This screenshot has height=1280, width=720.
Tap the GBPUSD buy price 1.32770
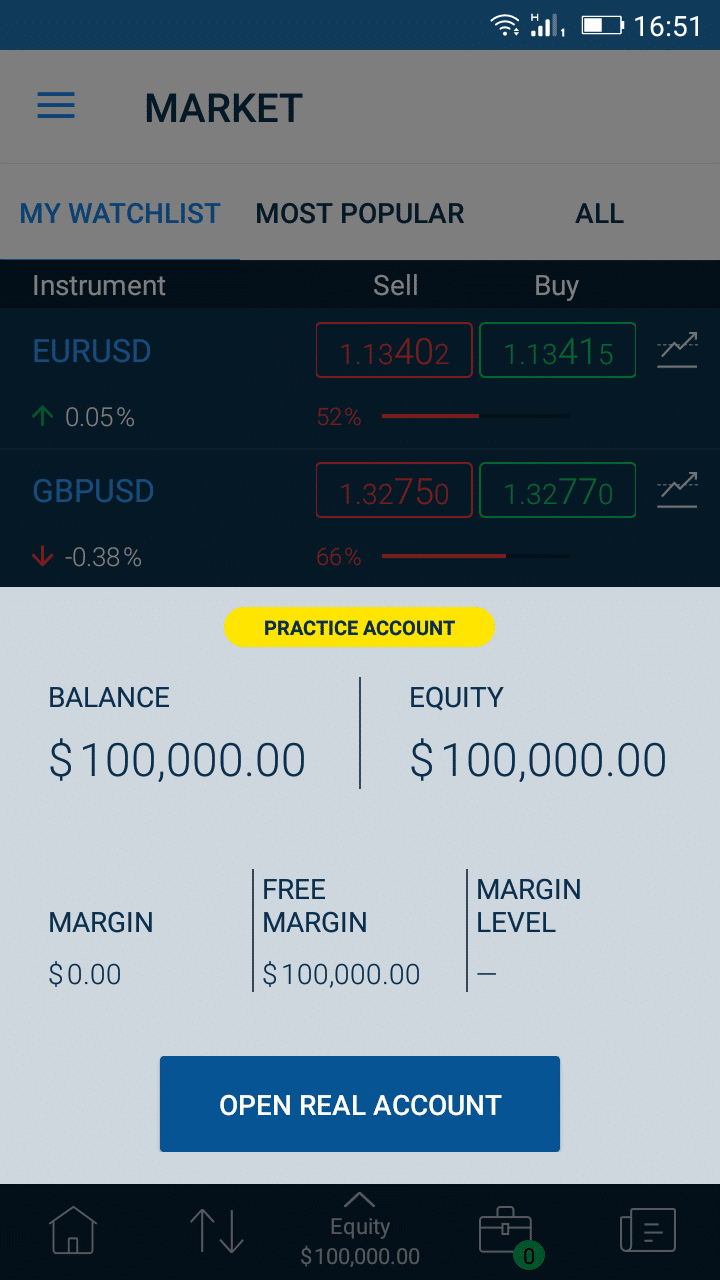point(558,490)
